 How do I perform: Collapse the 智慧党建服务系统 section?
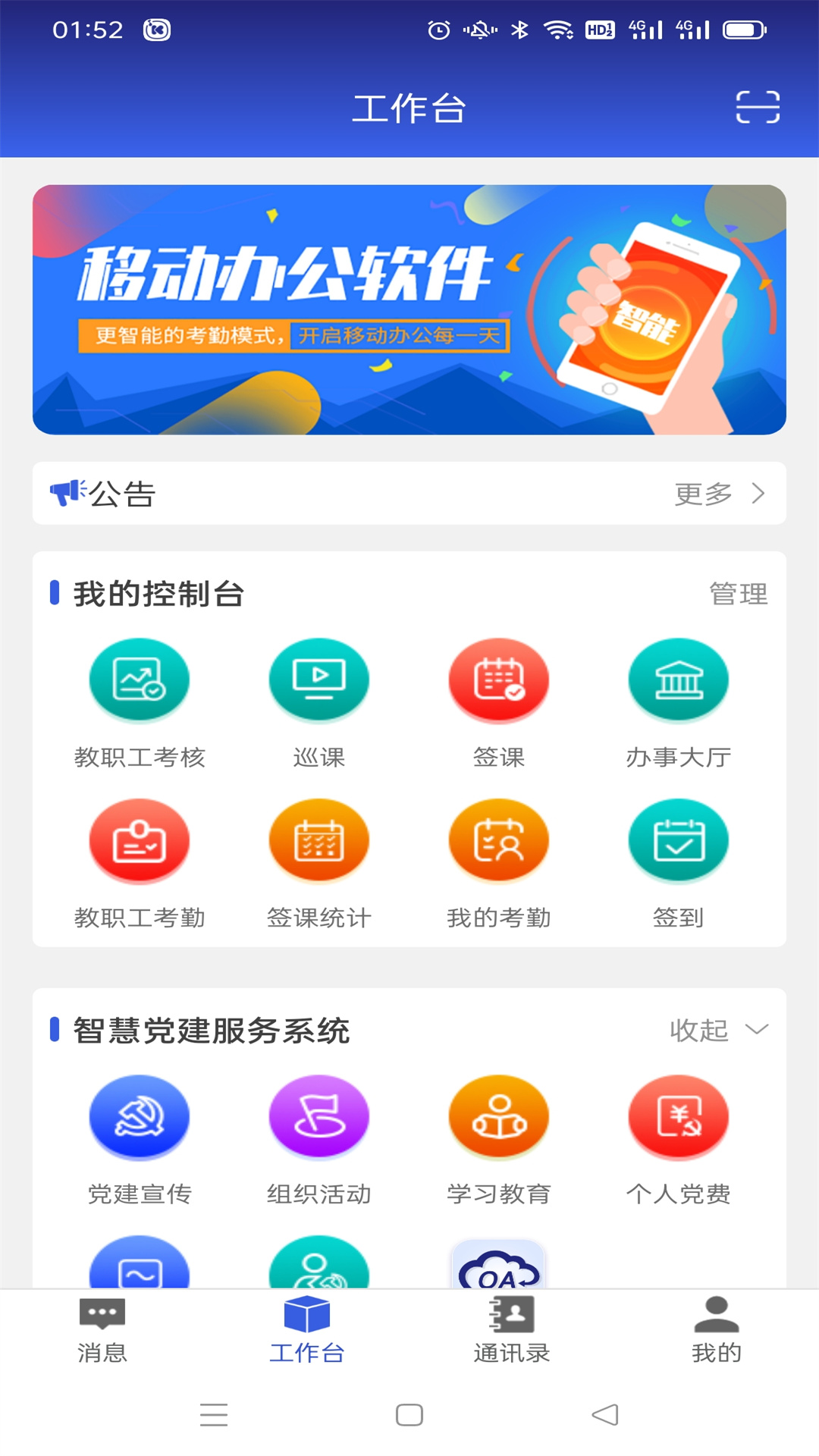717,1031
